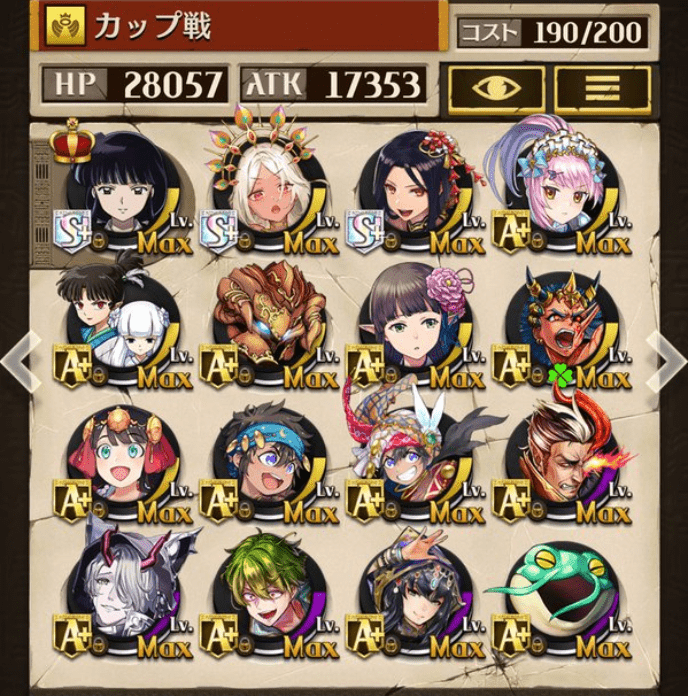Select the boy with blue headband
This screenshot has height=696, width=688.
click(270, 457)
